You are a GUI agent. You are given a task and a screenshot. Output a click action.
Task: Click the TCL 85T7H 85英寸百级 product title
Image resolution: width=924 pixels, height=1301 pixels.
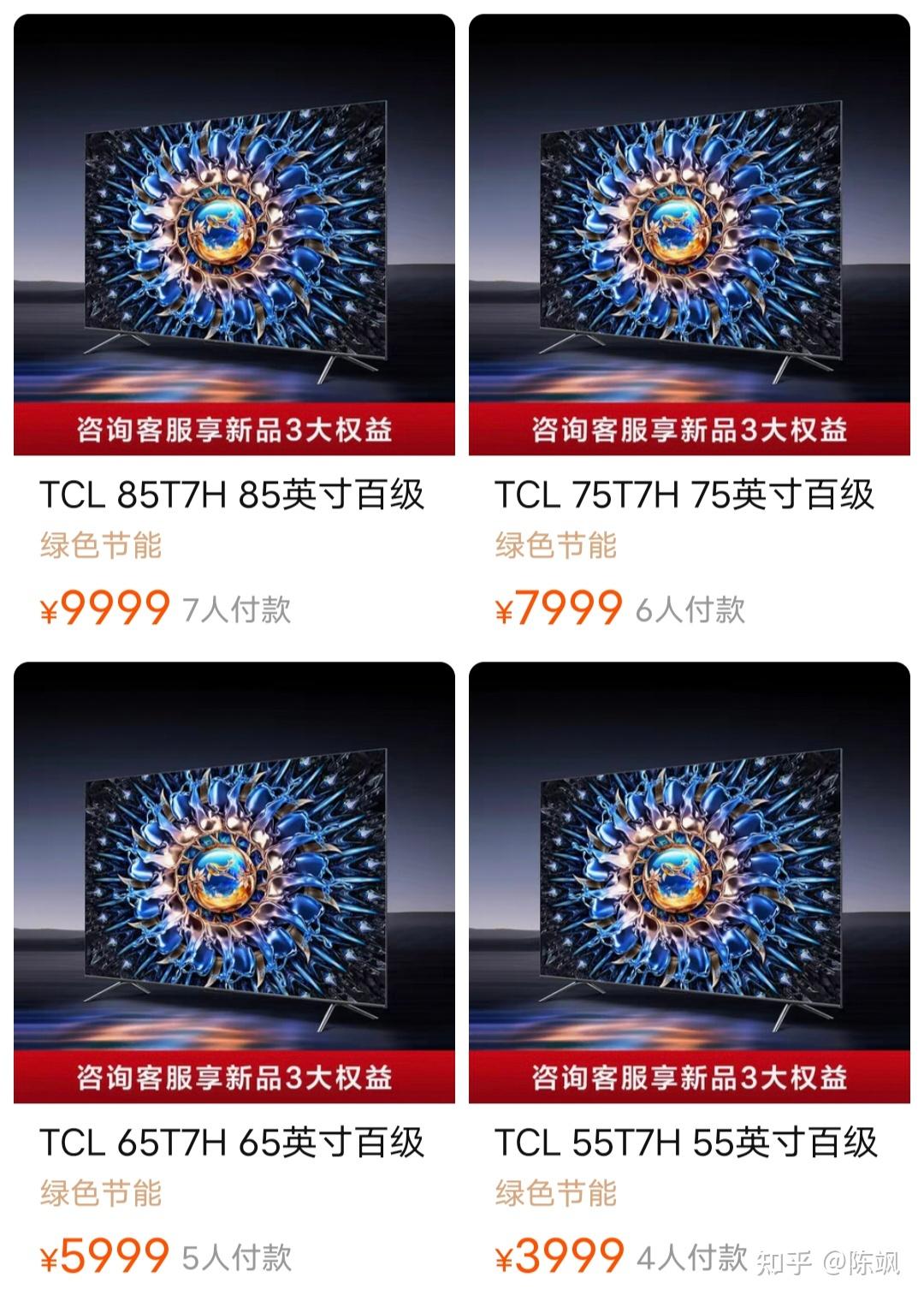(x=231, y=492)
